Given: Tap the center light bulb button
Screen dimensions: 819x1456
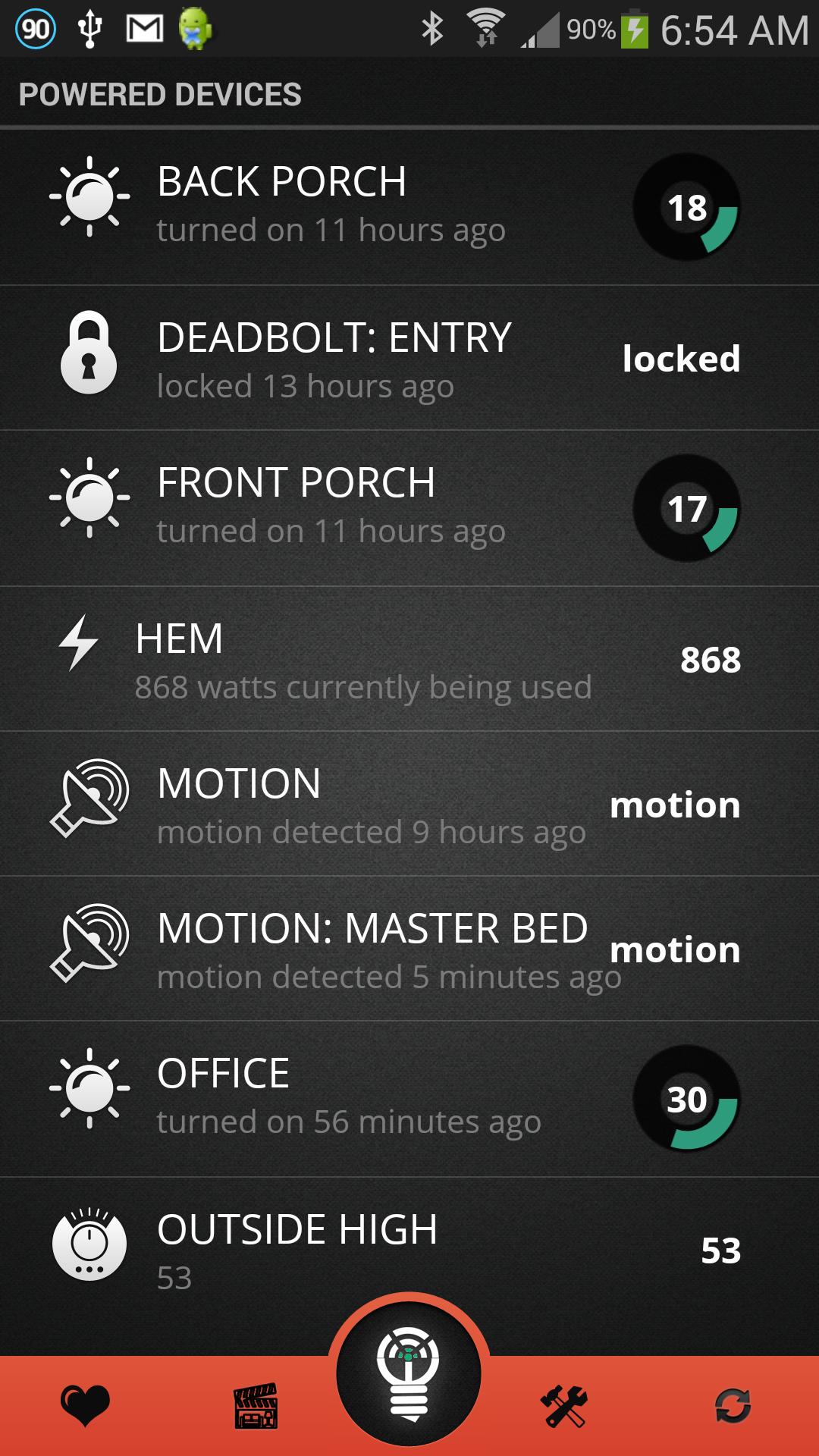Looking at the screenshot, I should click(409, 1374).
